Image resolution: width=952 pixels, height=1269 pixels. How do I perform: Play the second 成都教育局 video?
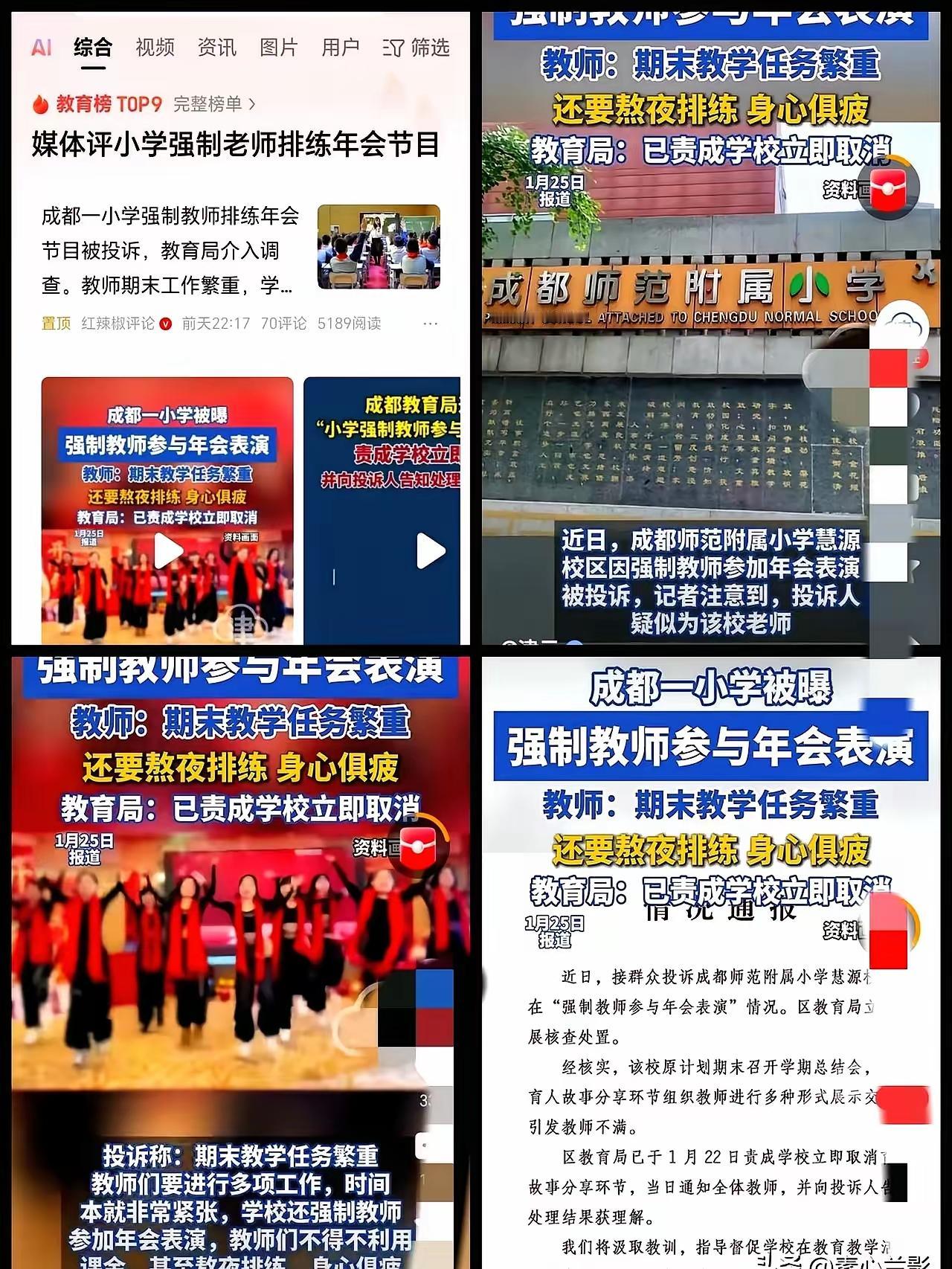click(x=430, y=550)
